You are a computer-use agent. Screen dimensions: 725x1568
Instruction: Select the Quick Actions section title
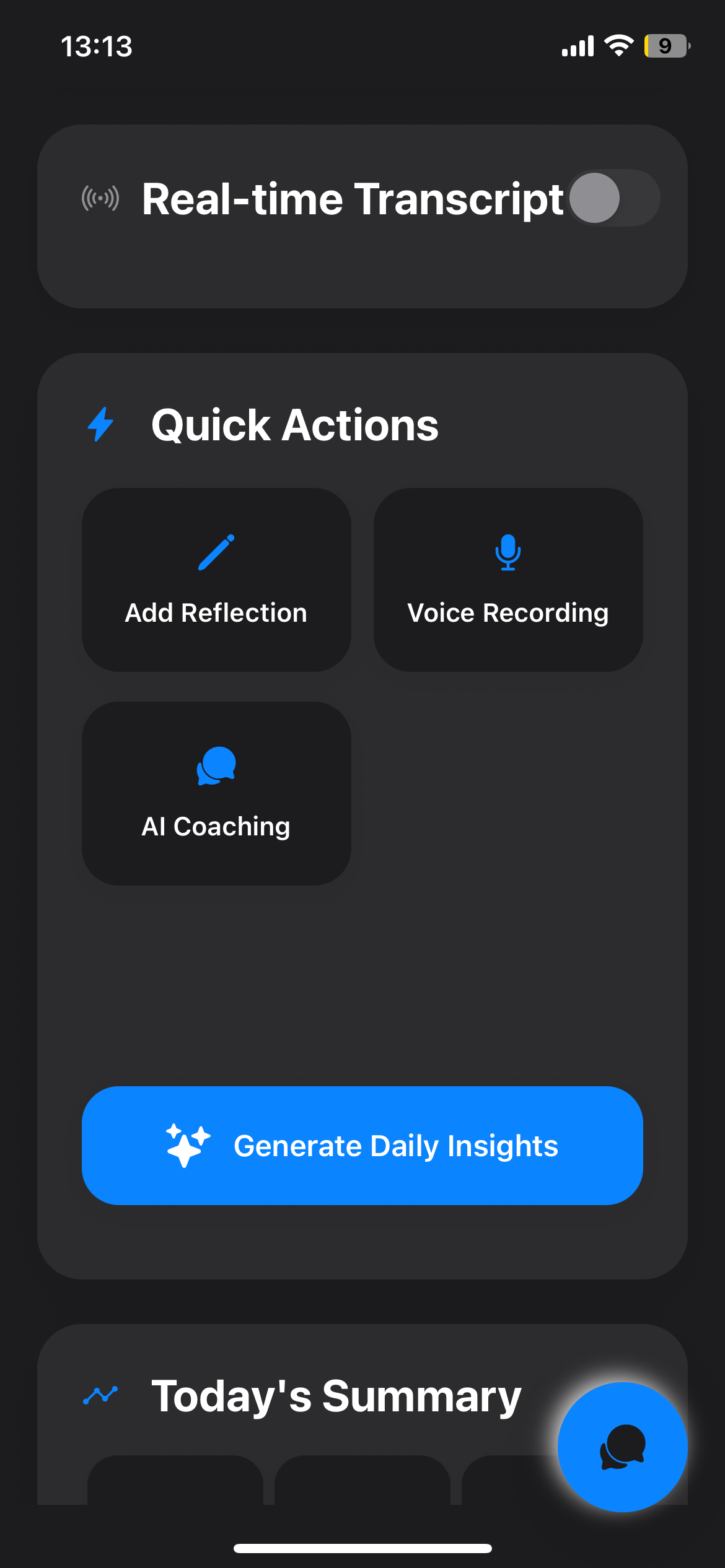(293, 424)
